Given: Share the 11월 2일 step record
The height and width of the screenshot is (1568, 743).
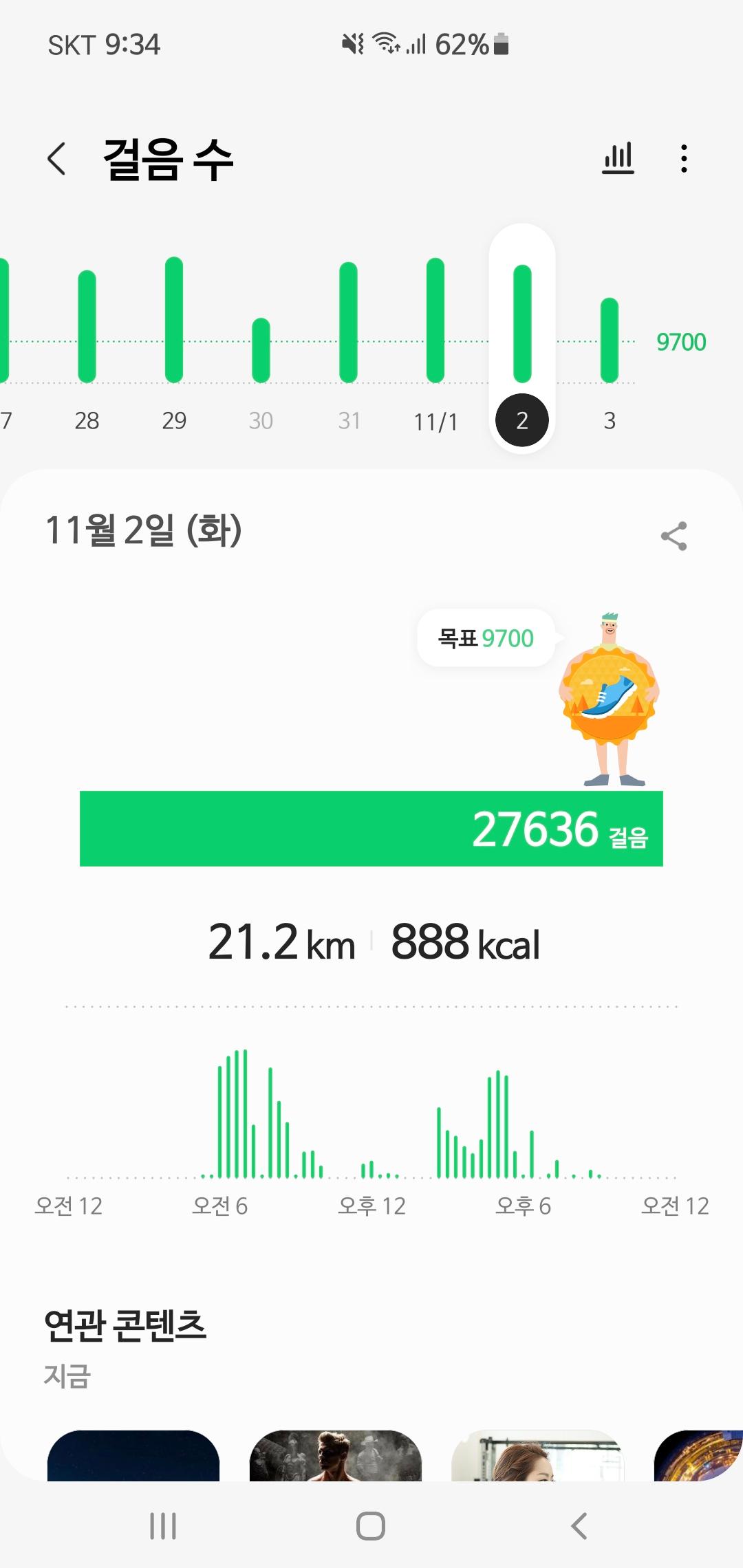Looking at the screenshot, I should tap(674, 536).
